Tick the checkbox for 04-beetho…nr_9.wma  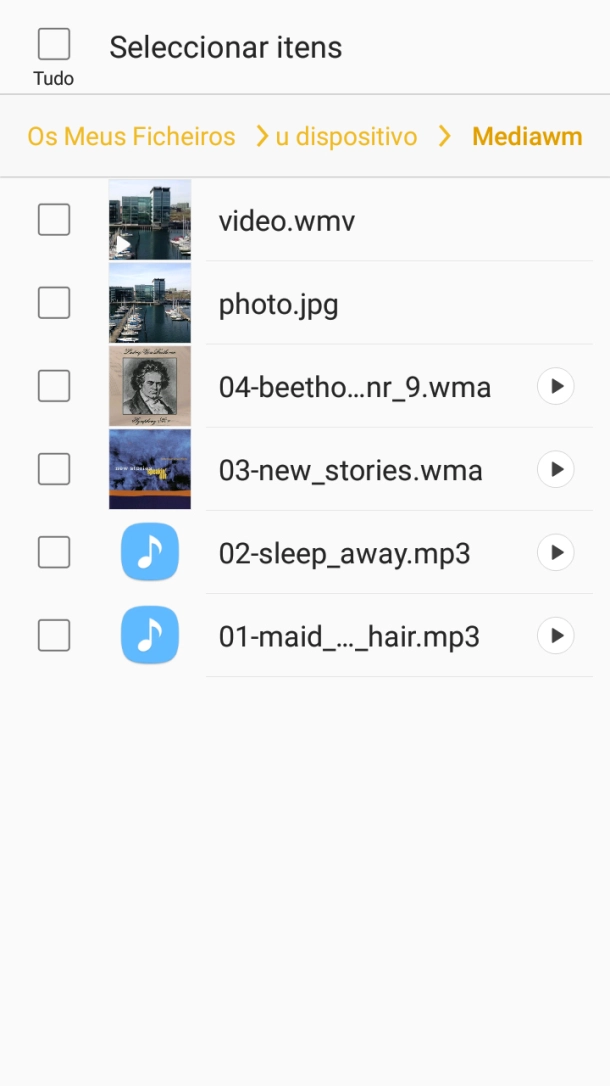point(54,386)
